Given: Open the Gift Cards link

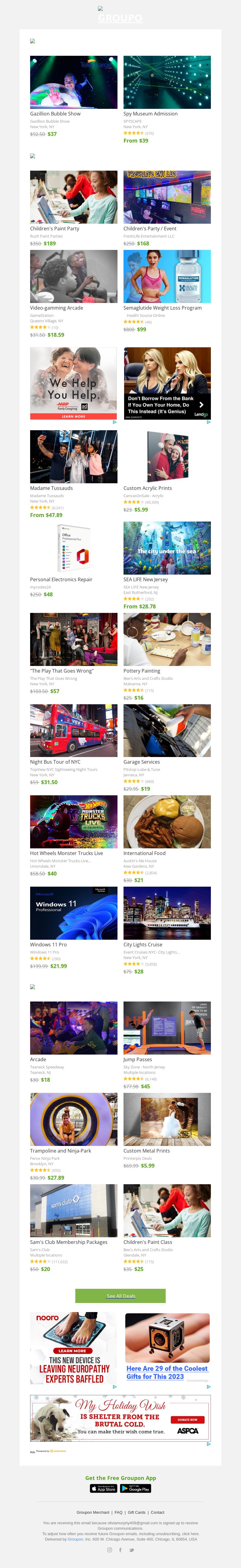Looking at the screenshot, I should click(x=136, y=1512).
